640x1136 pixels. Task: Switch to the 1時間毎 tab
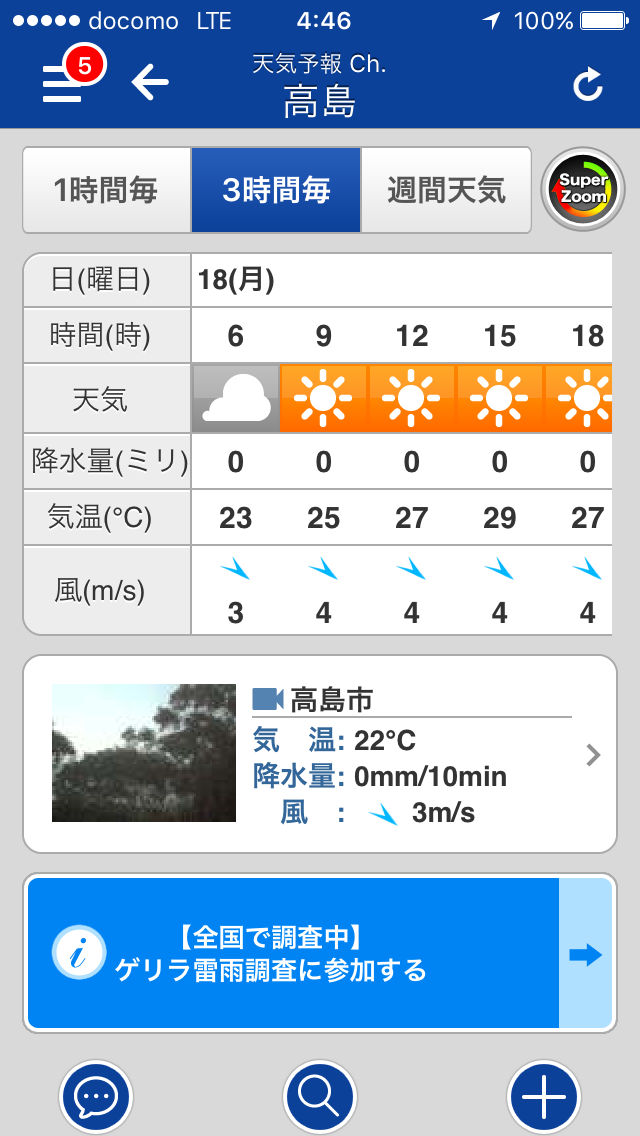(106, 190)
